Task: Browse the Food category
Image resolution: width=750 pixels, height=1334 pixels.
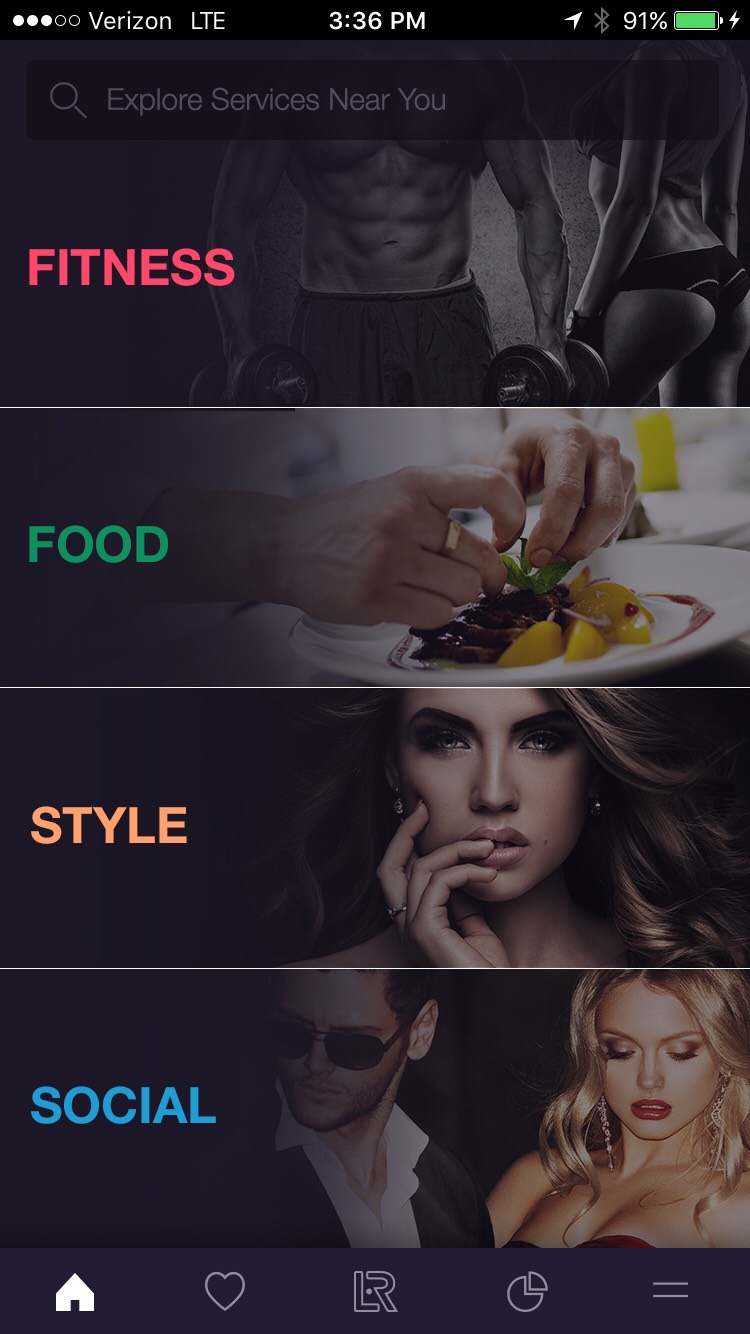Action: pyautogui.click(x=374, y=547)
